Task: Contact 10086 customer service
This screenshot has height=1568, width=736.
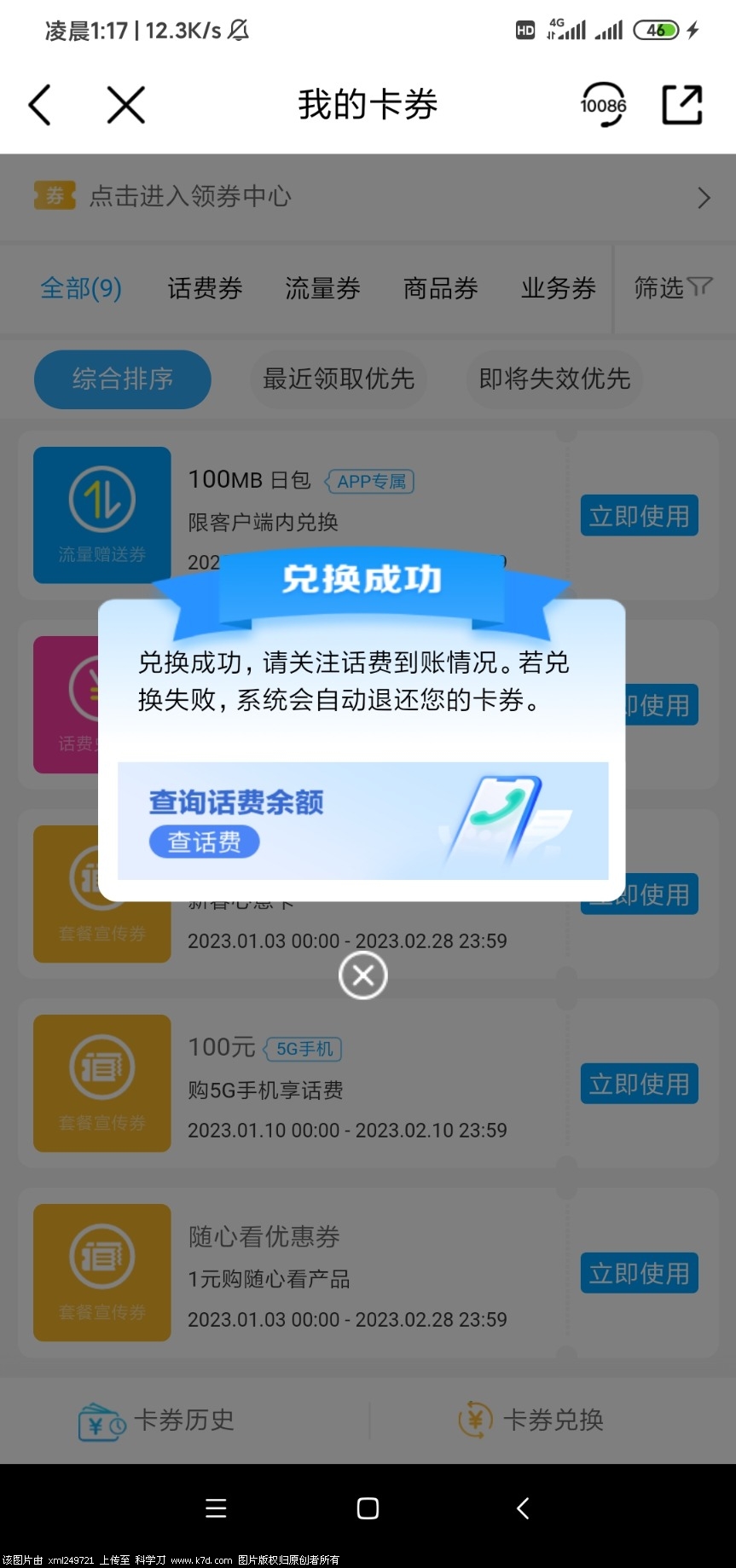Action: 603,105
